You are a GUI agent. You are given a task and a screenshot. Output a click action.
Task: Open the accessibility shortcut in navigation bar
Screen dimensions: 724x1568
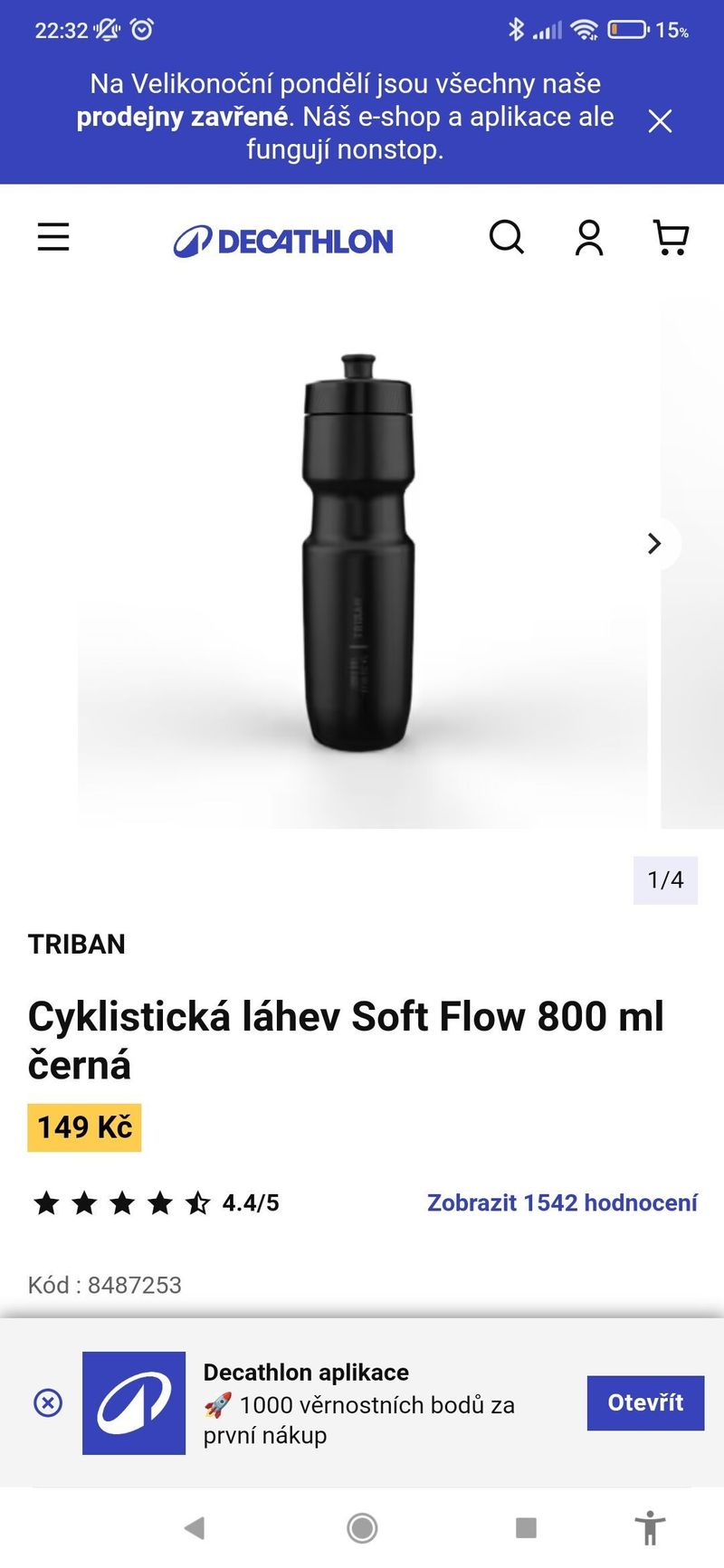pyautogui.click(x=650, y=1528)
